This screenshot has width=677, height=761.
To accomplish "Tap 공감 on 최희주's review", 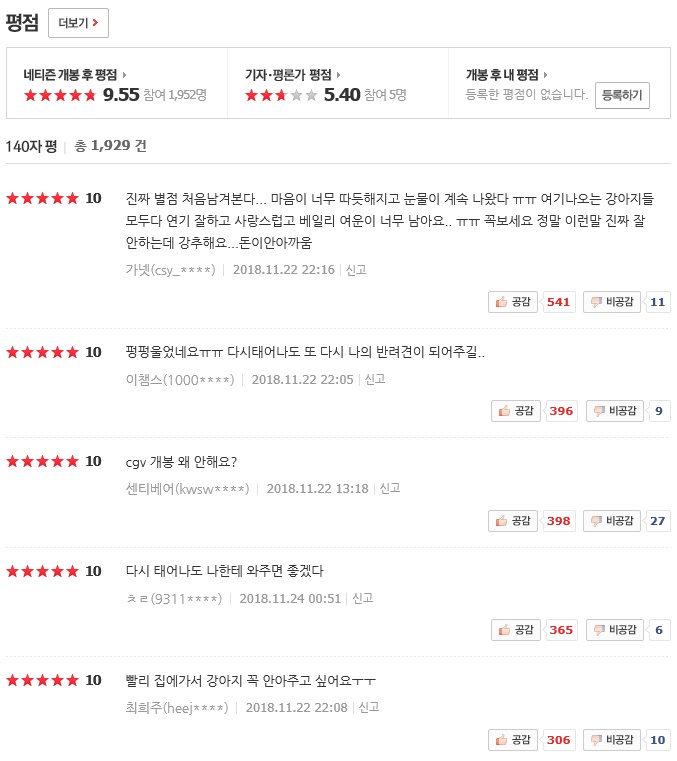I will pyautogui.click(x=514, y=740).
